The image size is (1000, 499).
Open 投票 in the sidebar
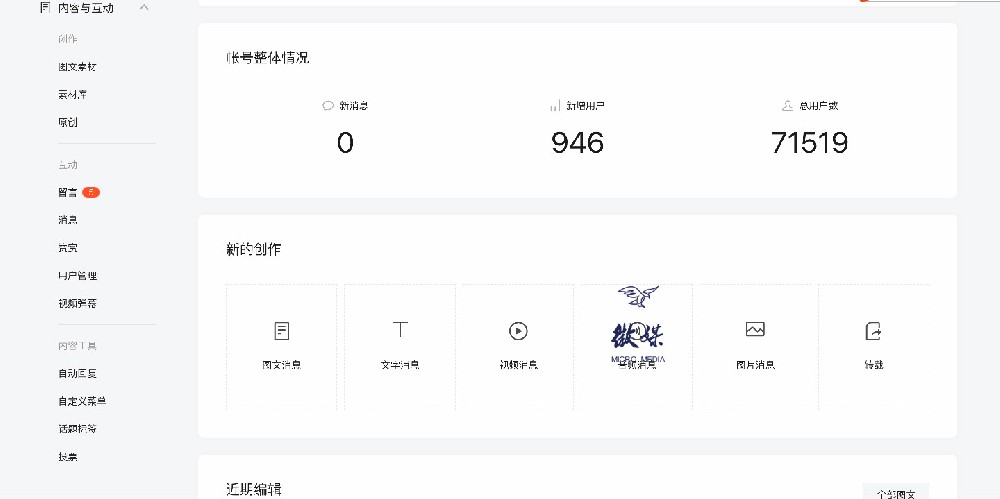pyautogui.click(x=67, y=457)
